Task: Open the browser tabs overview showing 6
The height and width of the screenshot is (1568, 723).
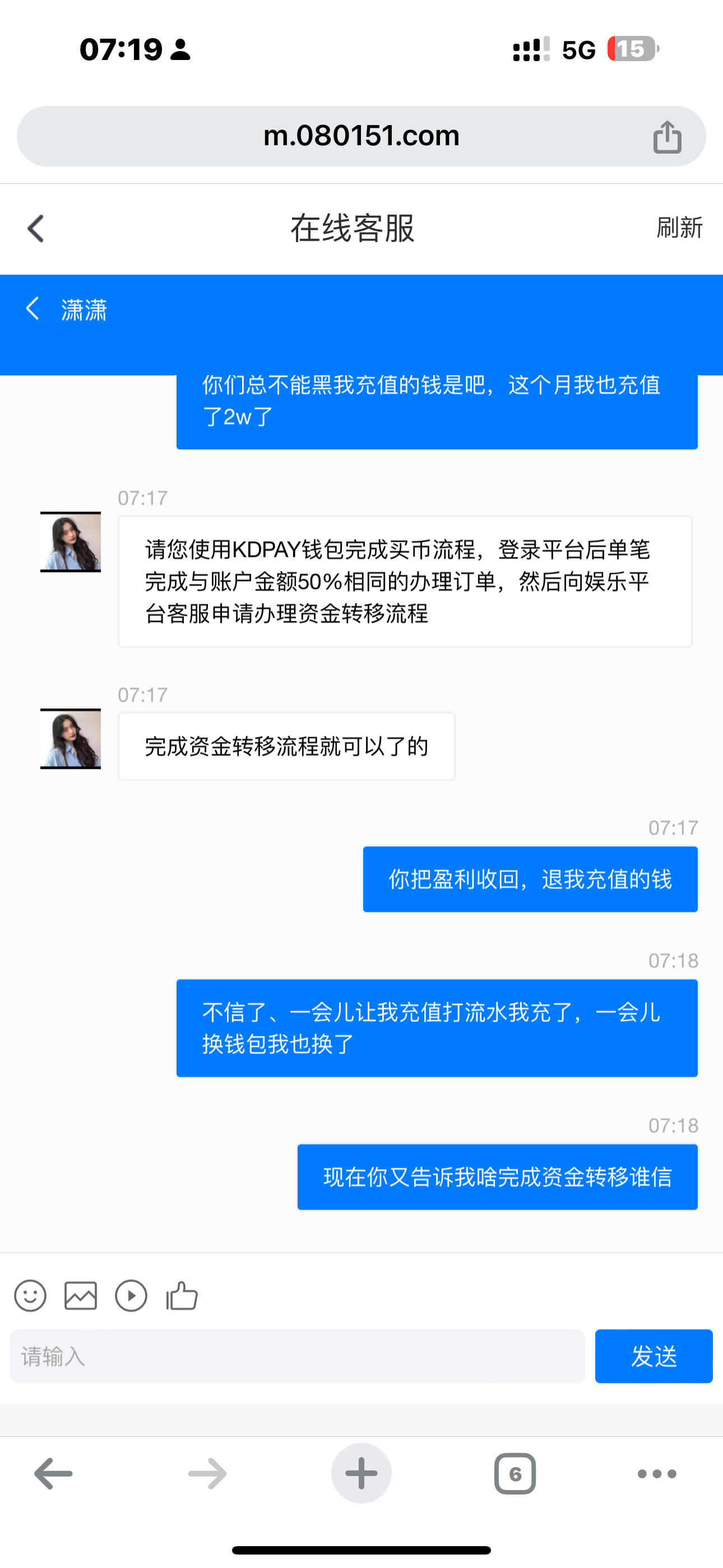Action: click(x=515, y=1473)
